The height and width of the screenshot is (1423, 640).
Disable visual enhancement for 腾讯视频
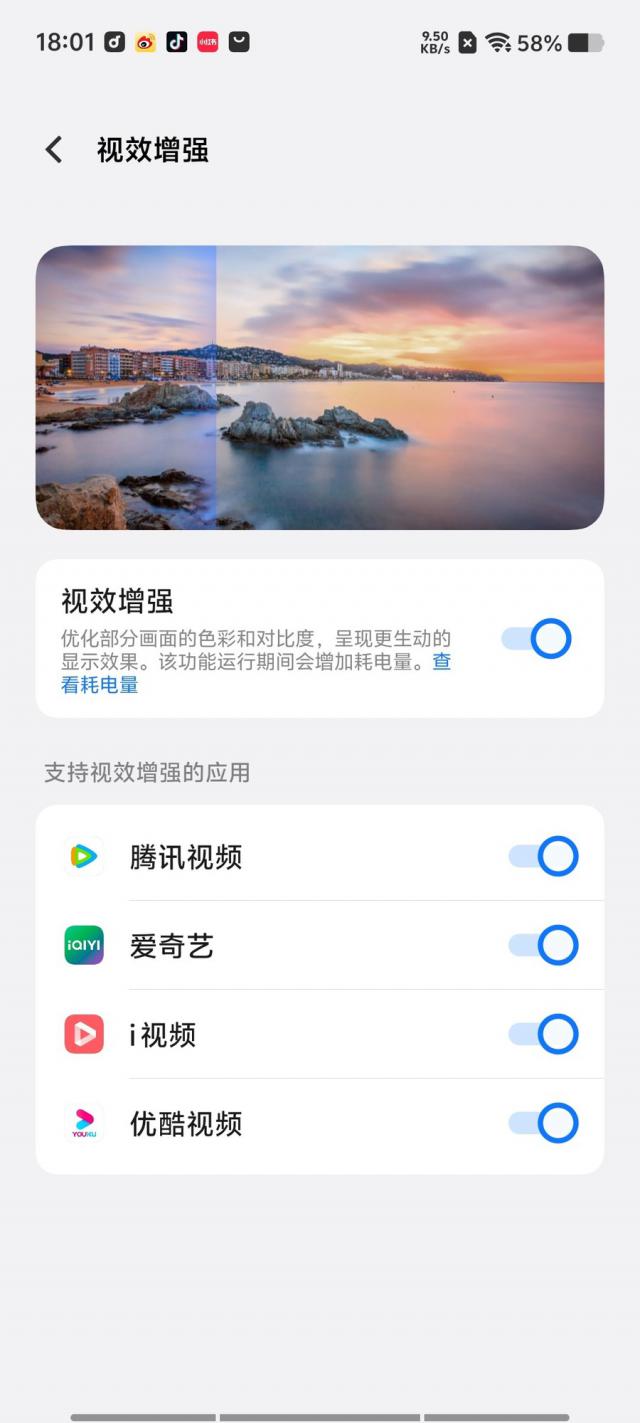(x=544, y=857)
